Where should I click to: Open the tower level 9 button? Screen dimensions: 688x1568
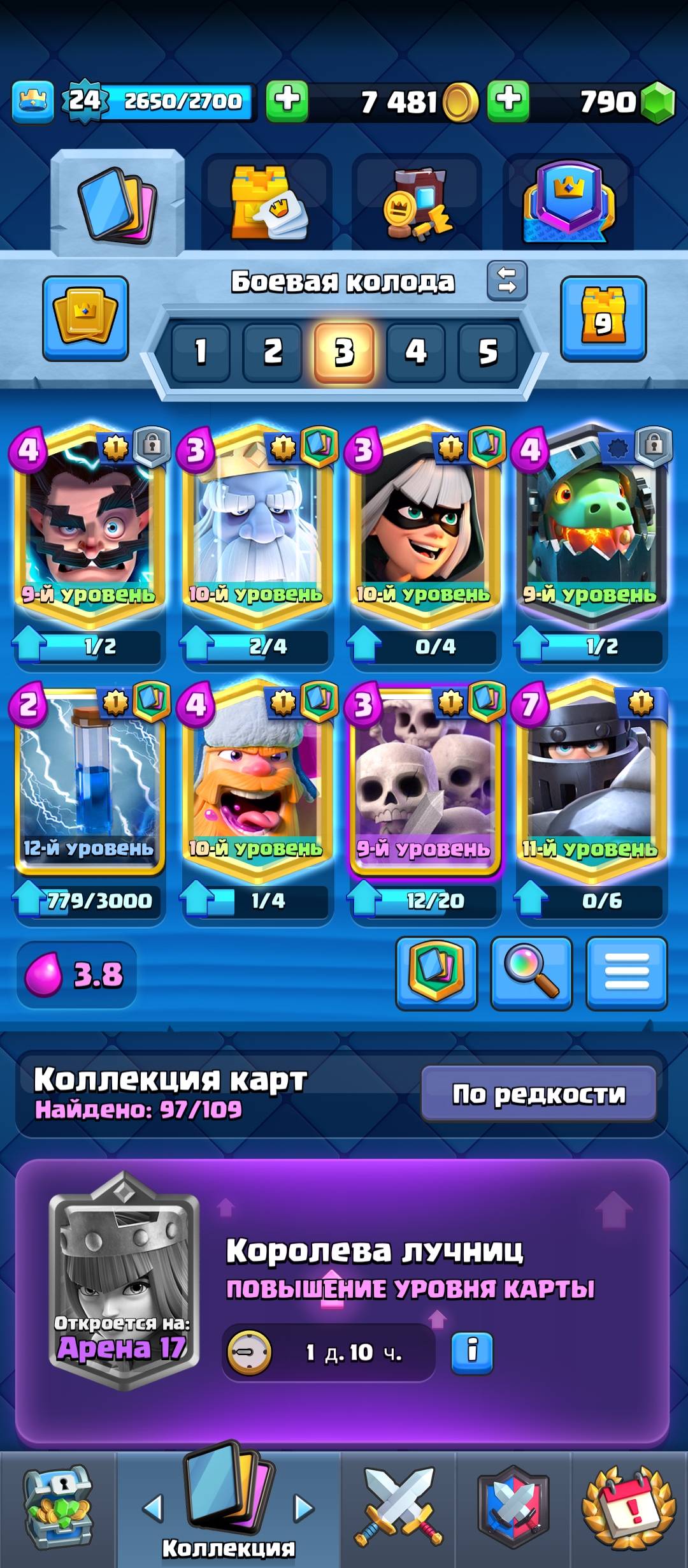click(x=603, y=319)
